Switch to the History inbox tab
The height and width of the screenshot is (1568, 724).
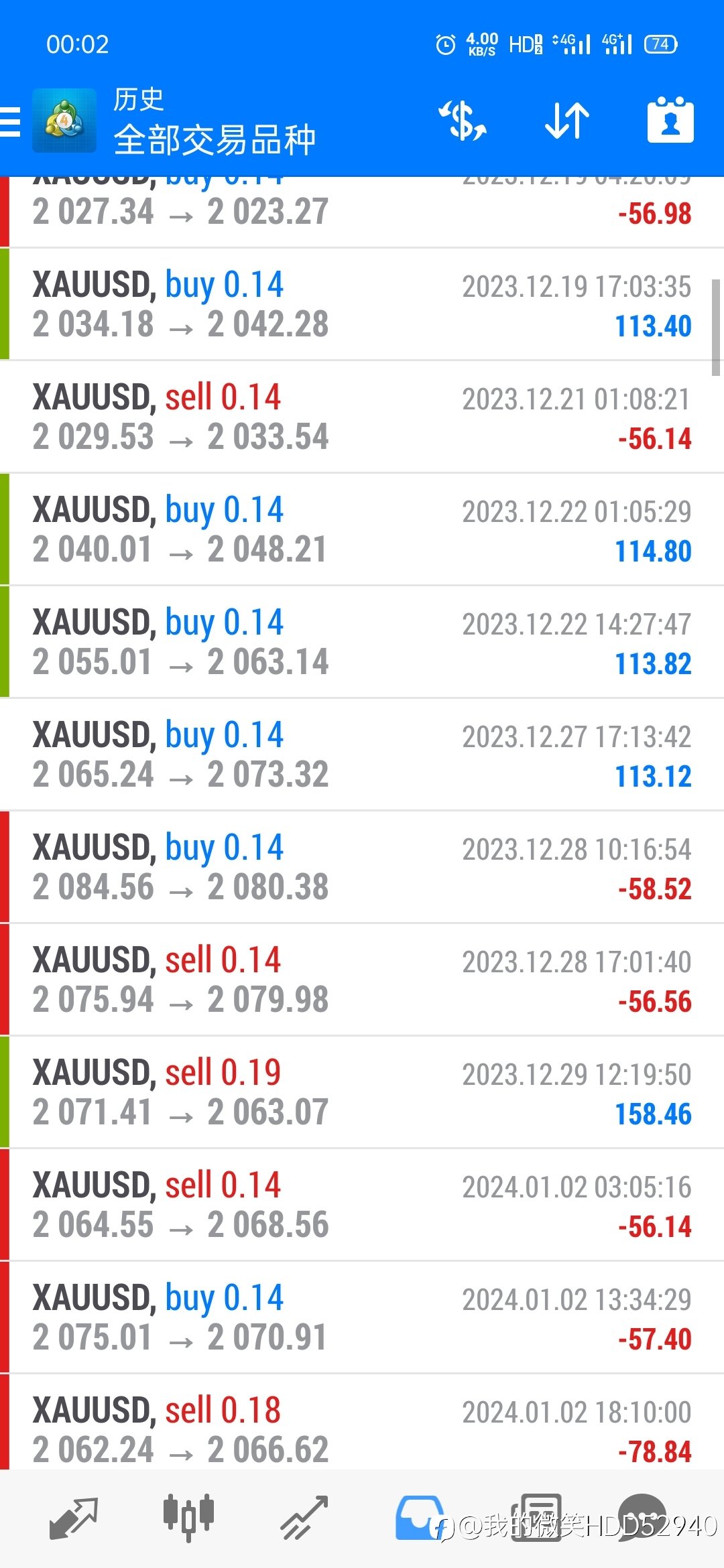[x=420, y=1518]
